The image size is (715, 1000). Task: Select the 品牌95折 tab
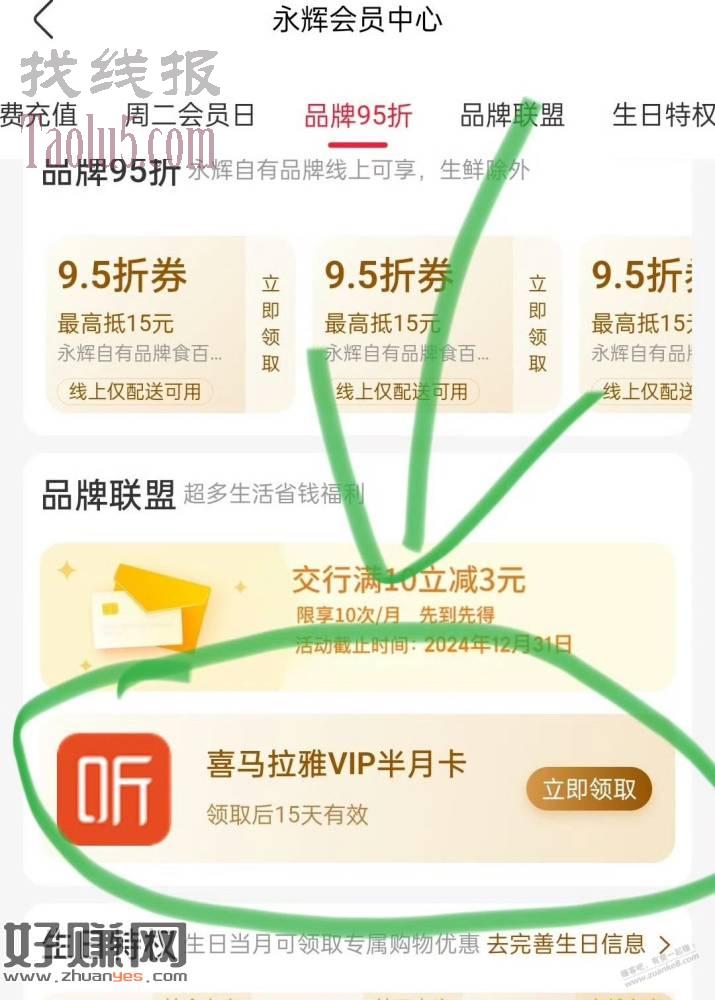pyautogui.click(x=358, y=115)
